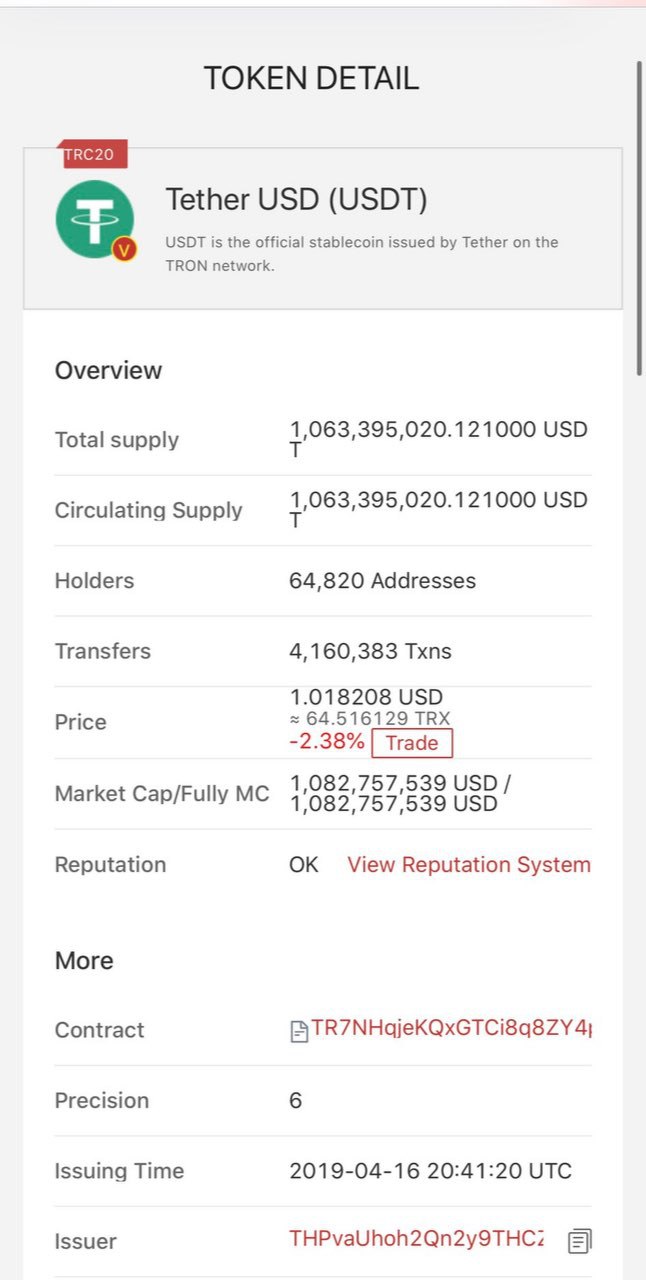Open the View Reputation System link

pyautogui.click(x=469, y=865)
